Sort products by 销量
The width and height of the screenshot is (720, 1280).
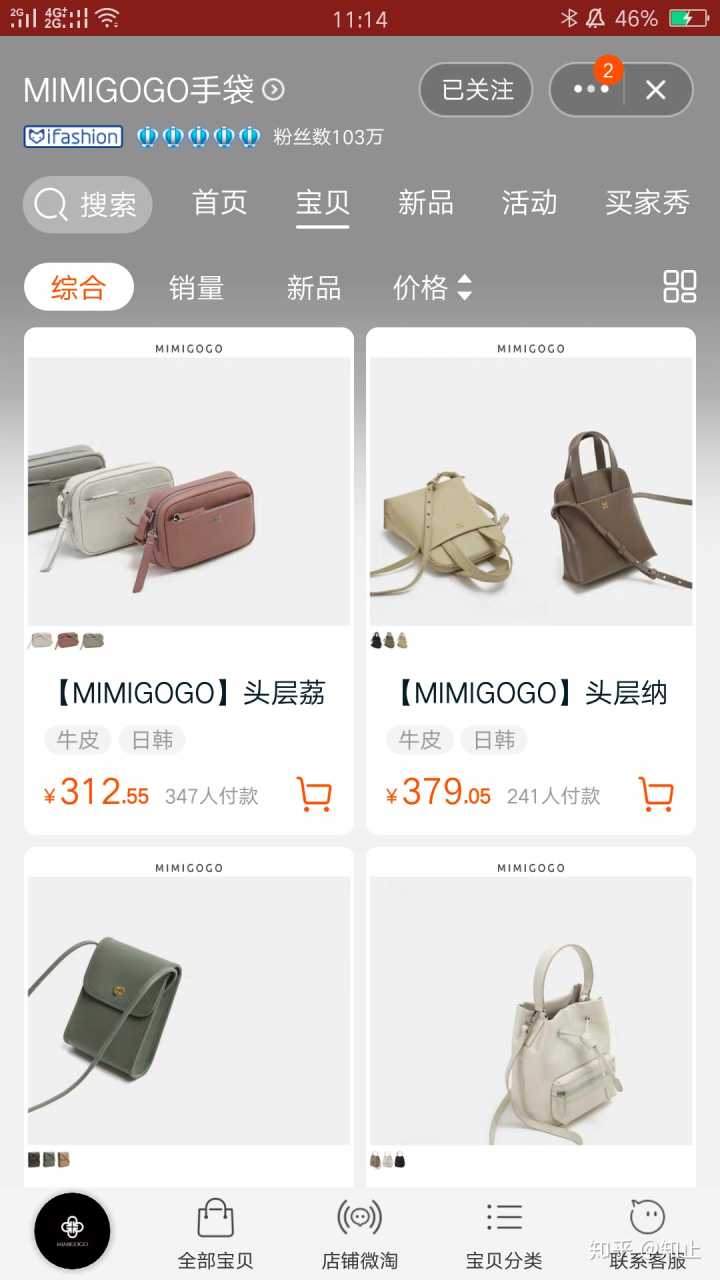tap(196, 288)
